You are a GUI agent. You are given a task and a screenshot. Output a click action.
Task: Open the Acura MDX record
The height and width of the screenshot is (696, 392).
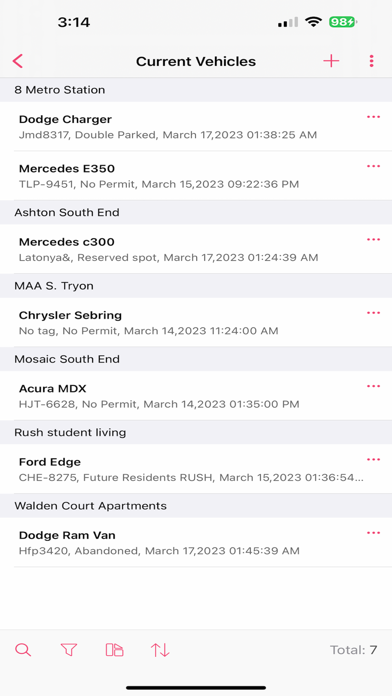pos(196,395)
